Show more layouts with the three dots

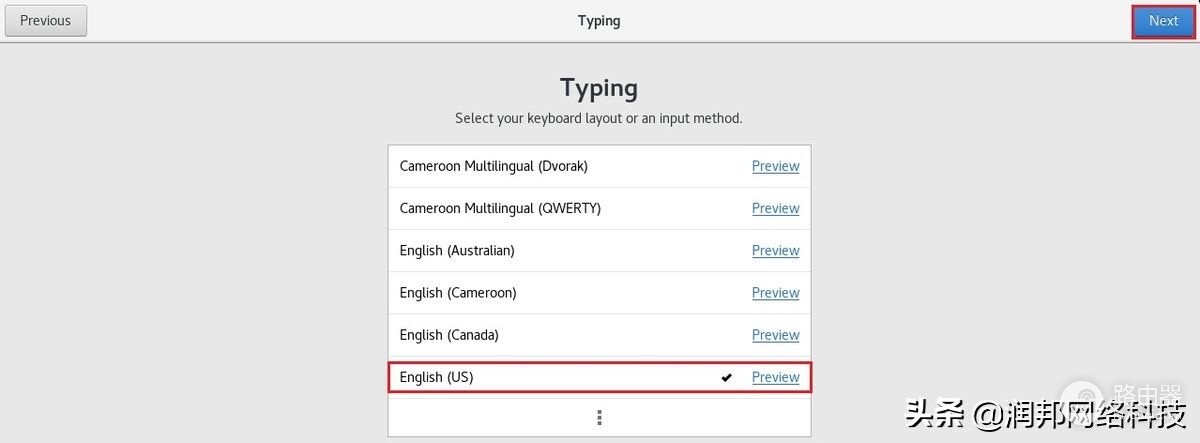[x=599, y=417]
